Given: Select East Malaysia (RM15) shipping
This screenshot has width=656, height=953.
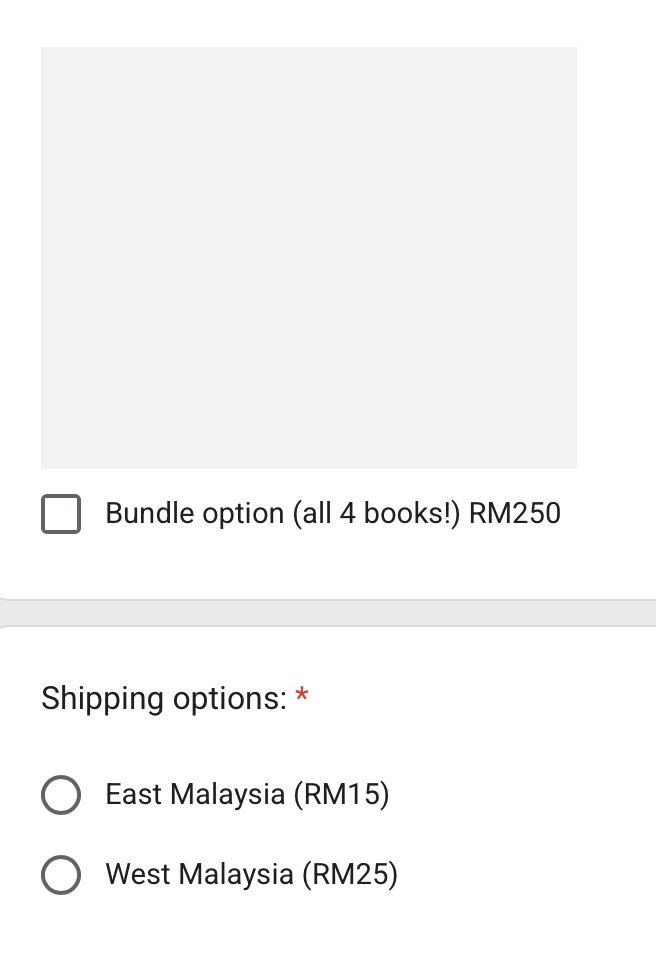Looking at the screenshot, I should 61,795.
